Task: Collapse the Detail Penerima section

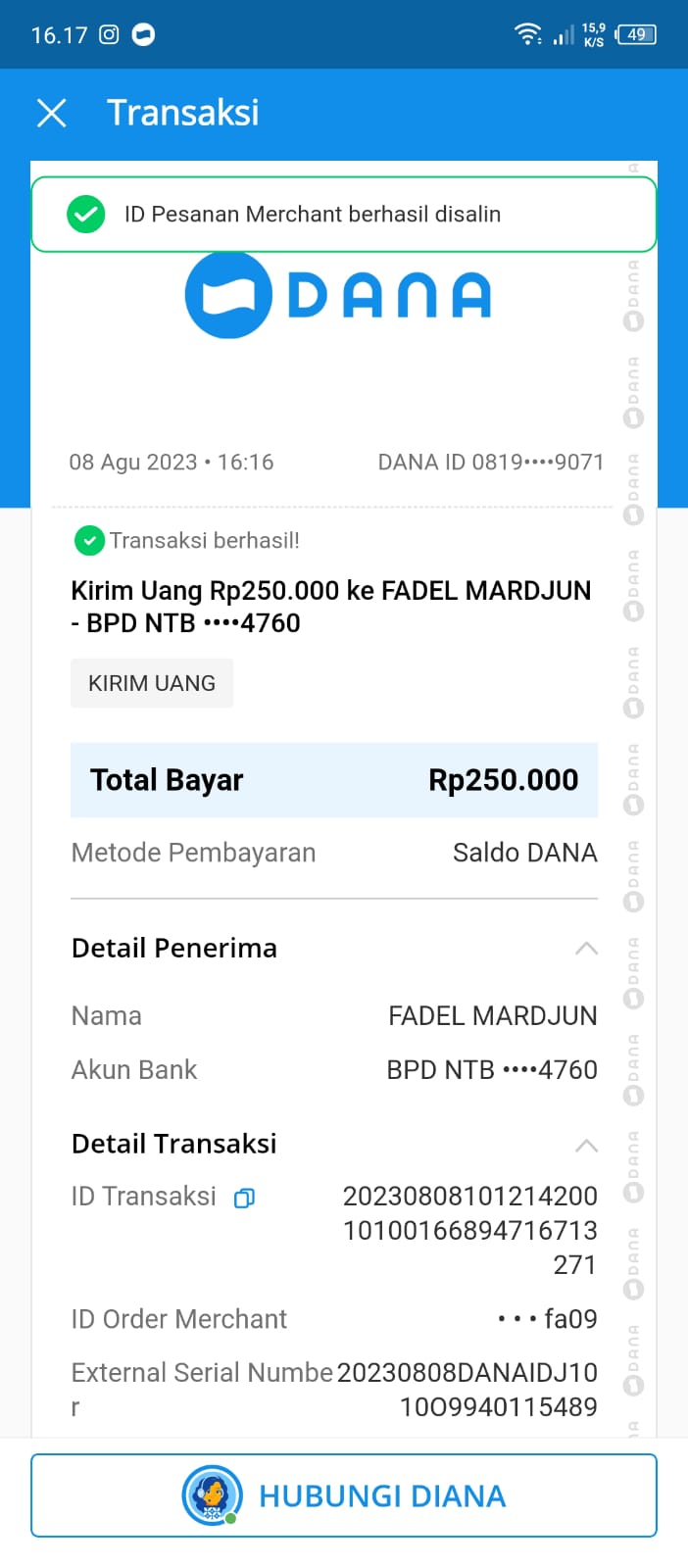Action: point(586,949)
